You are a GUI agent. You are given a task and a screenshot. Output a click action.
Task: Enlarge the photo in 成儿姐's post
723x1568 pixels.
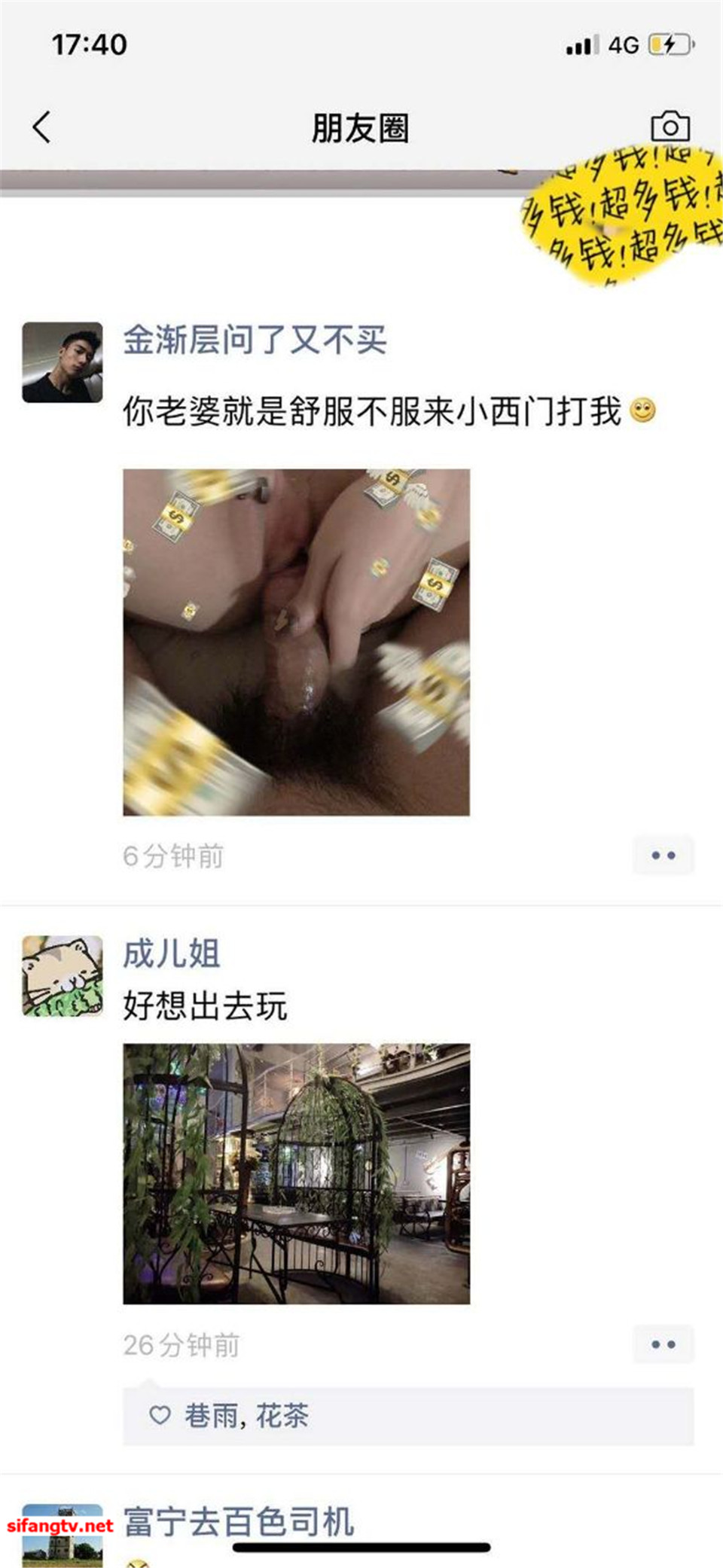click(x=296, y=1173)
